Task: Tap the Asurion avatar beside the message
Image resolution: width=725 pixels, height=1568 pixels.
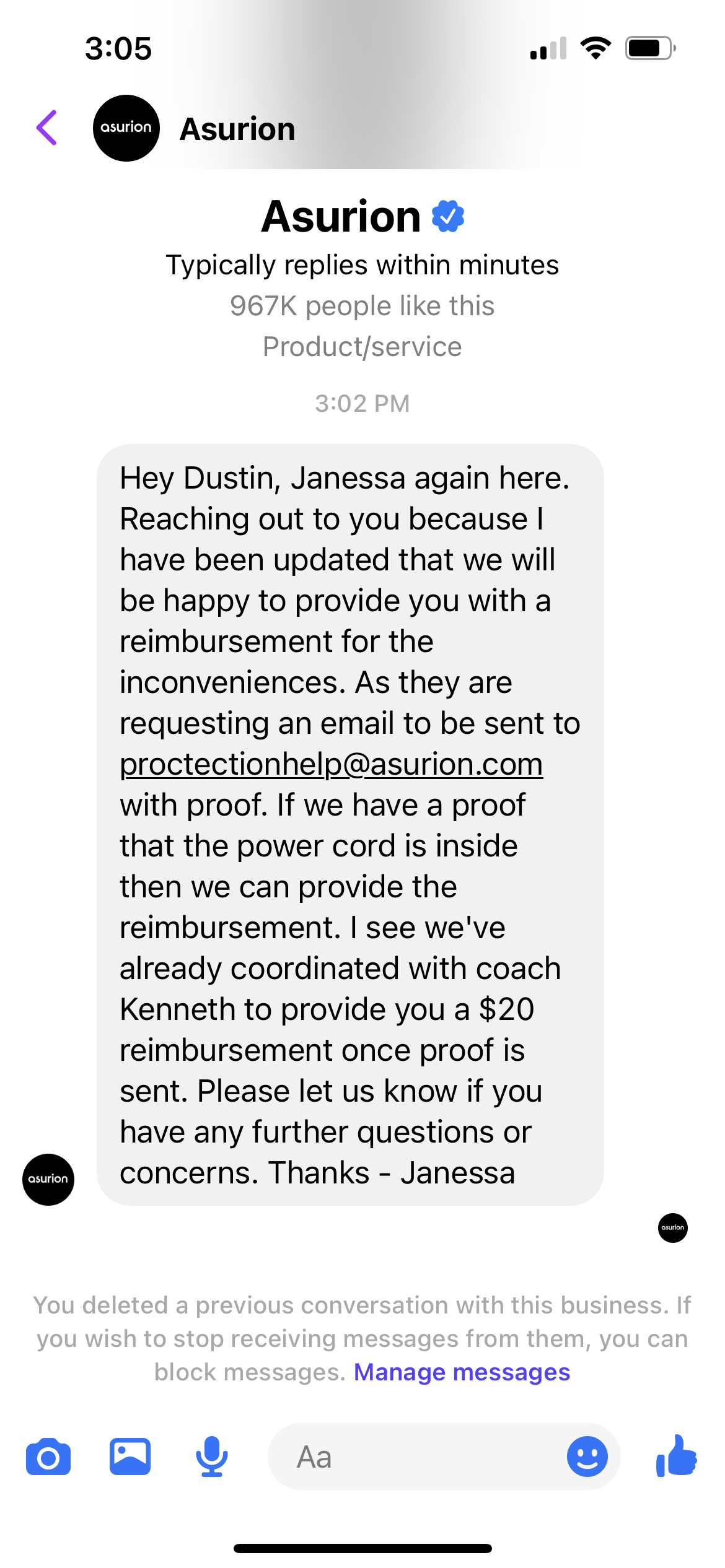Action: 48,1179
